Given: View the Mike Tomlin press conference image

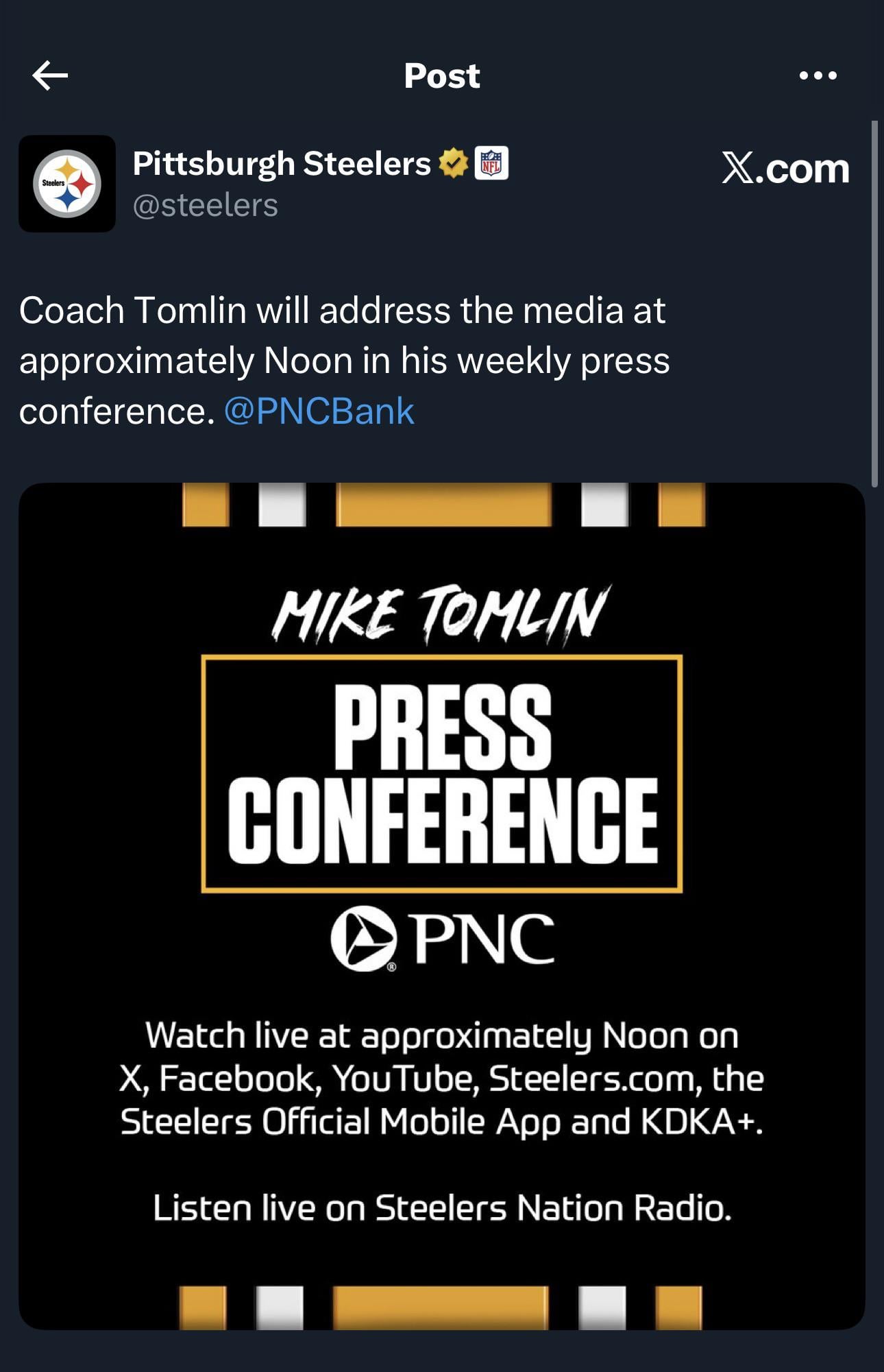Looking at the screenshot, I should 441,905.
